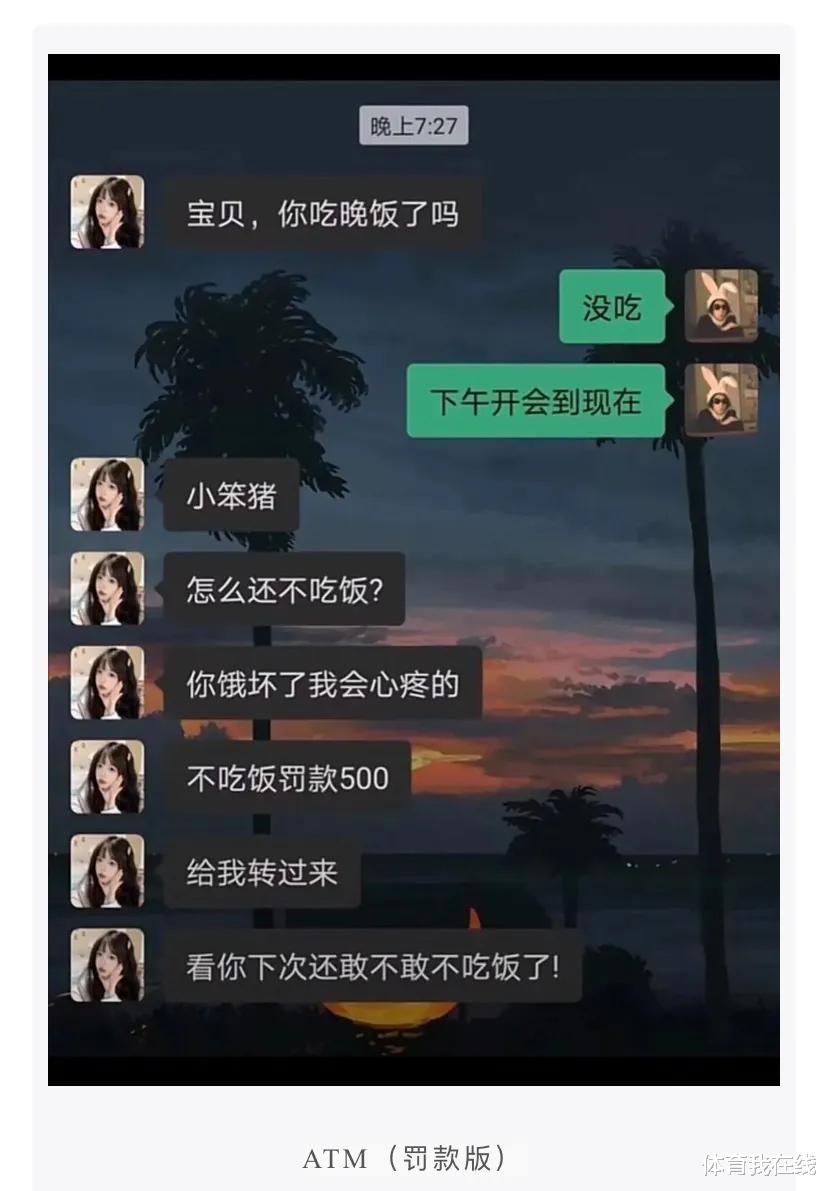Select the 宝贝，你吃晚饭了吗 message bubble
828x1191 pixels.
(322, 212)
